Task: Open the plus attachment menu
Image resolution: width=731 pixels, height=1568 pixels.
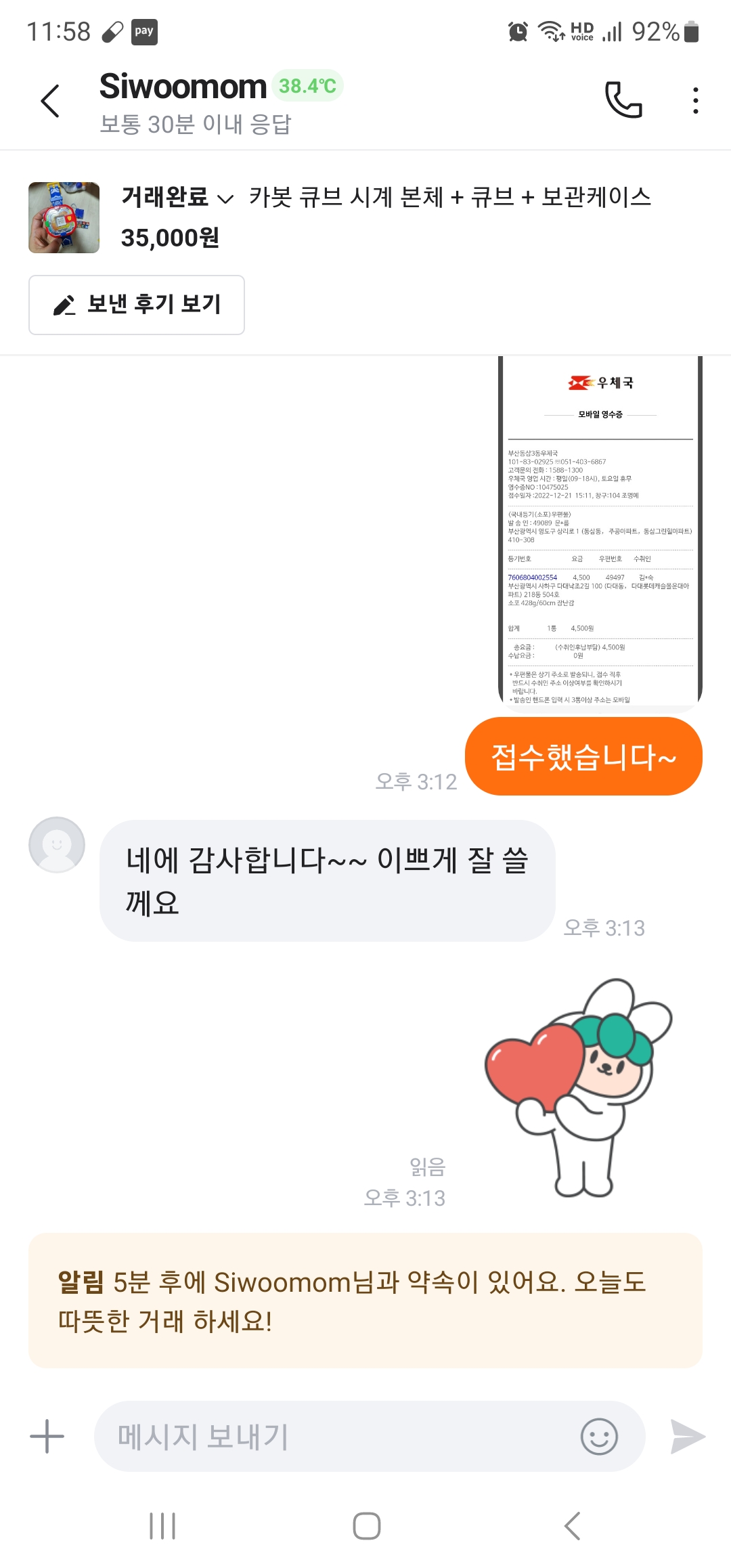Action: (47, 1436)
